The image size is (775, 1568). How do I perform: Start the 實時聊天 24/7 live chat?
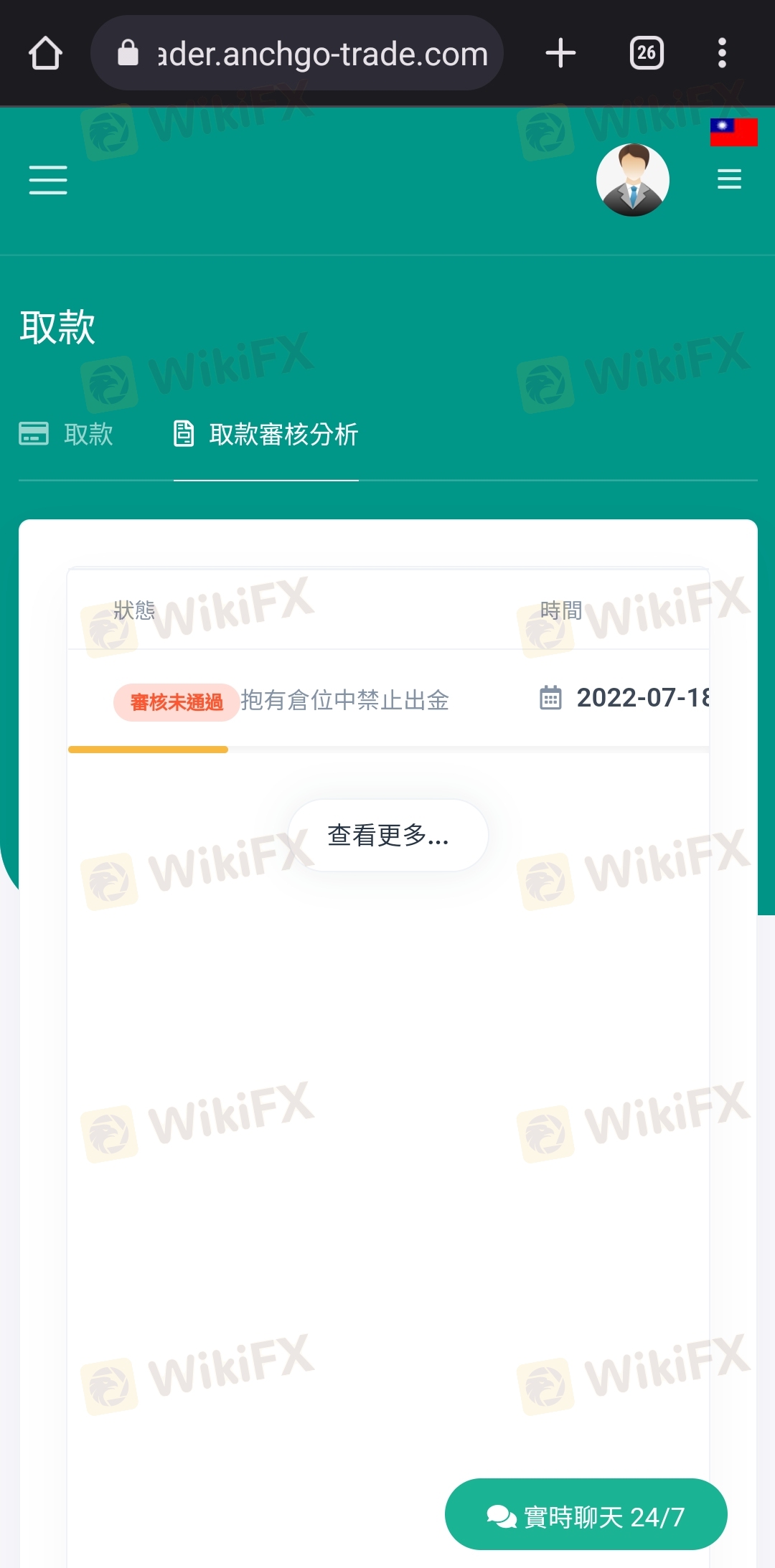(x=586, y=1514)
